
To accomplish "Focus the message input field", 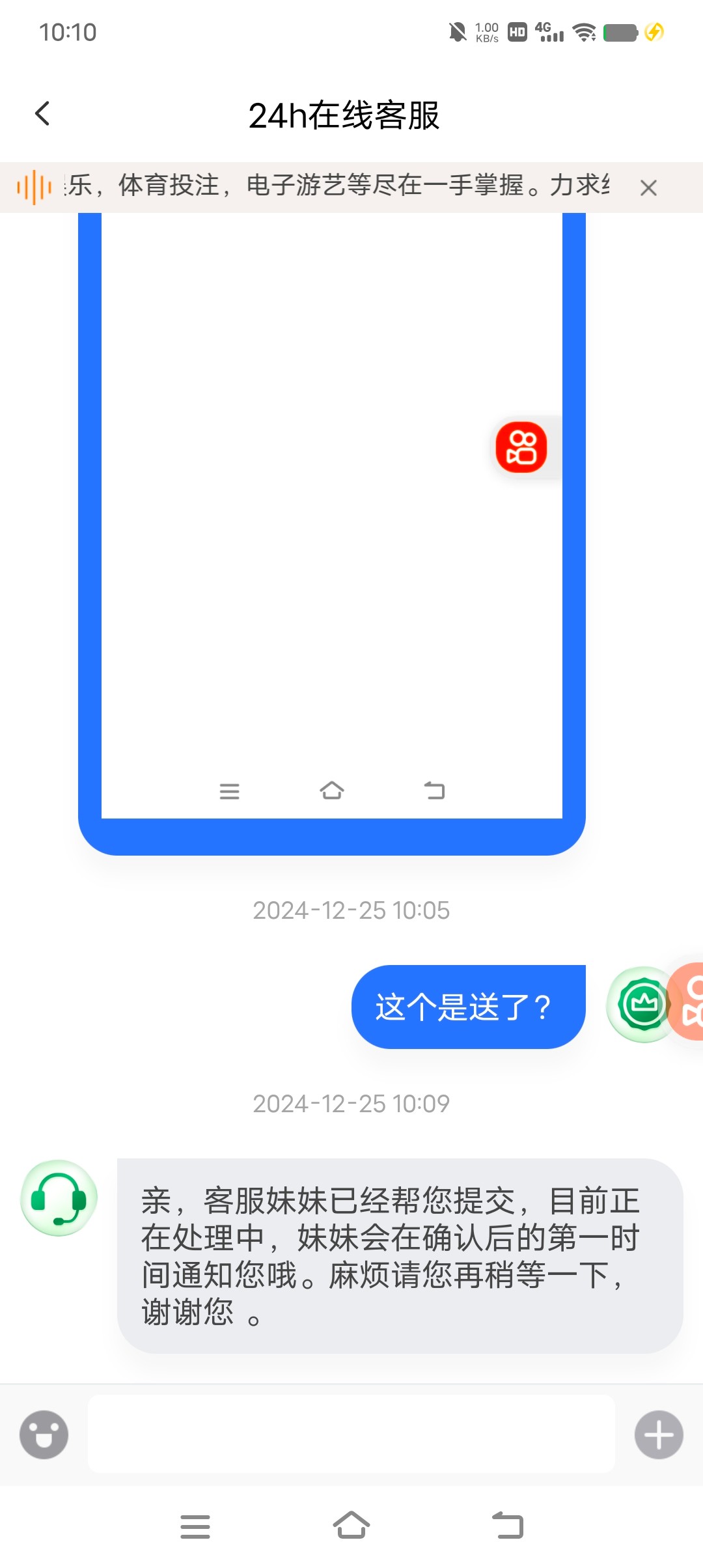I will (x=351, y=1435).
